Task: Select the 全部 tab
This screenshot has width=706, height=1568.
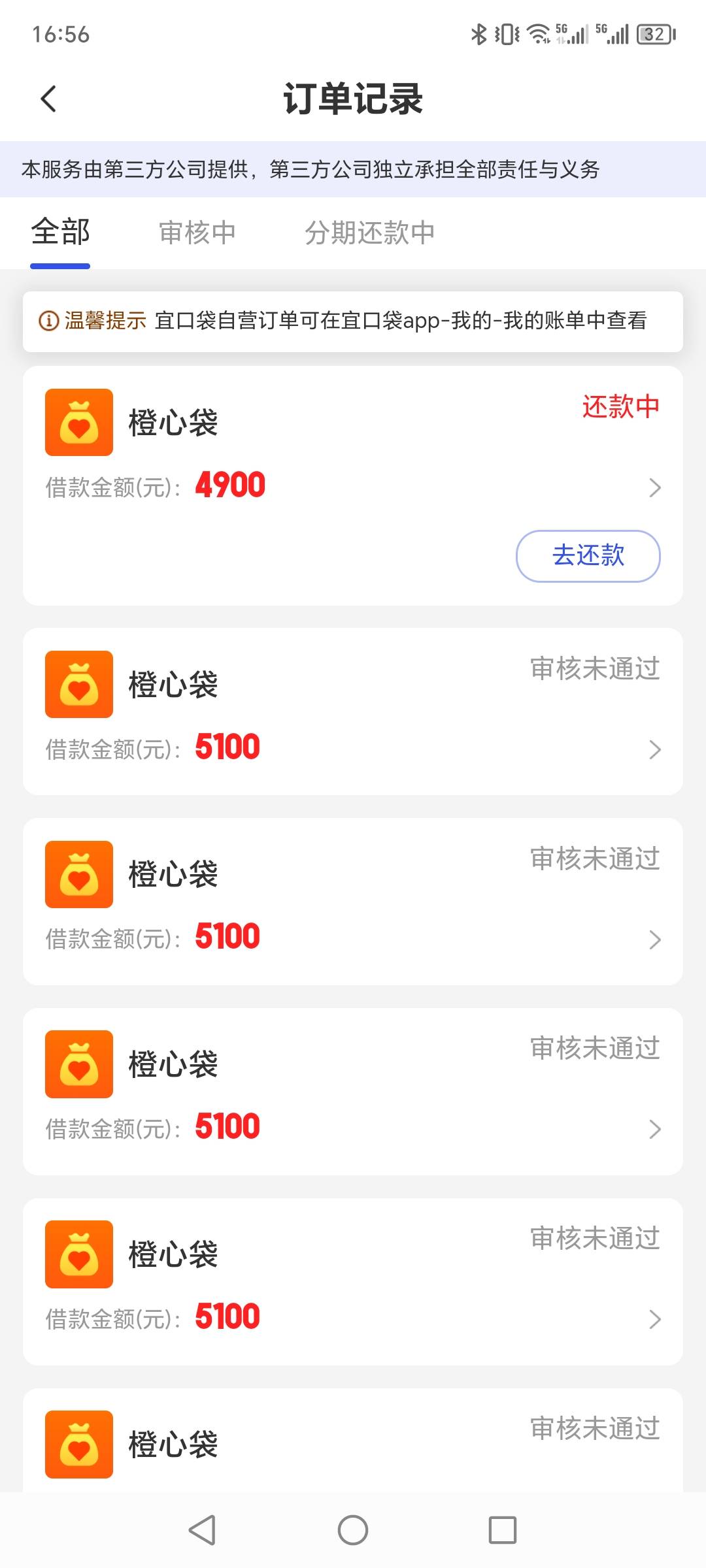Action: click(60, 233)
